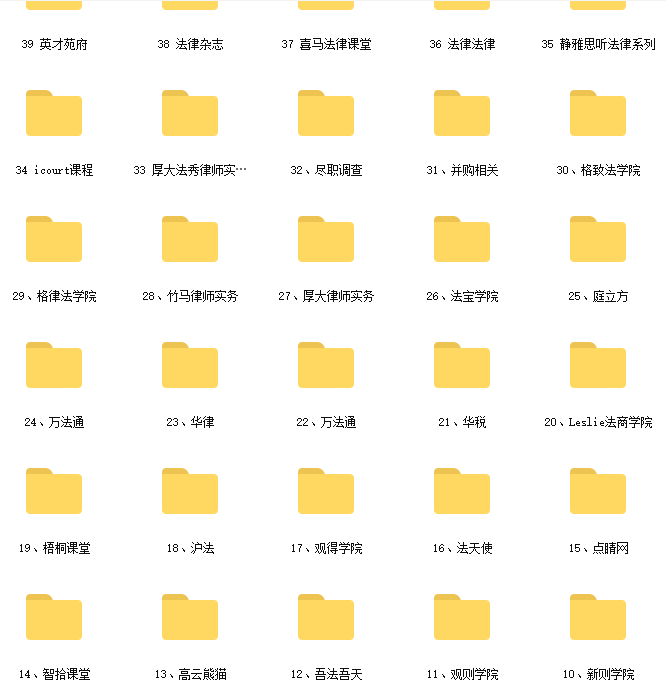
Task: Select the 31 并购相关 folder
Action: pyautogui.click(x=462, y=114)
